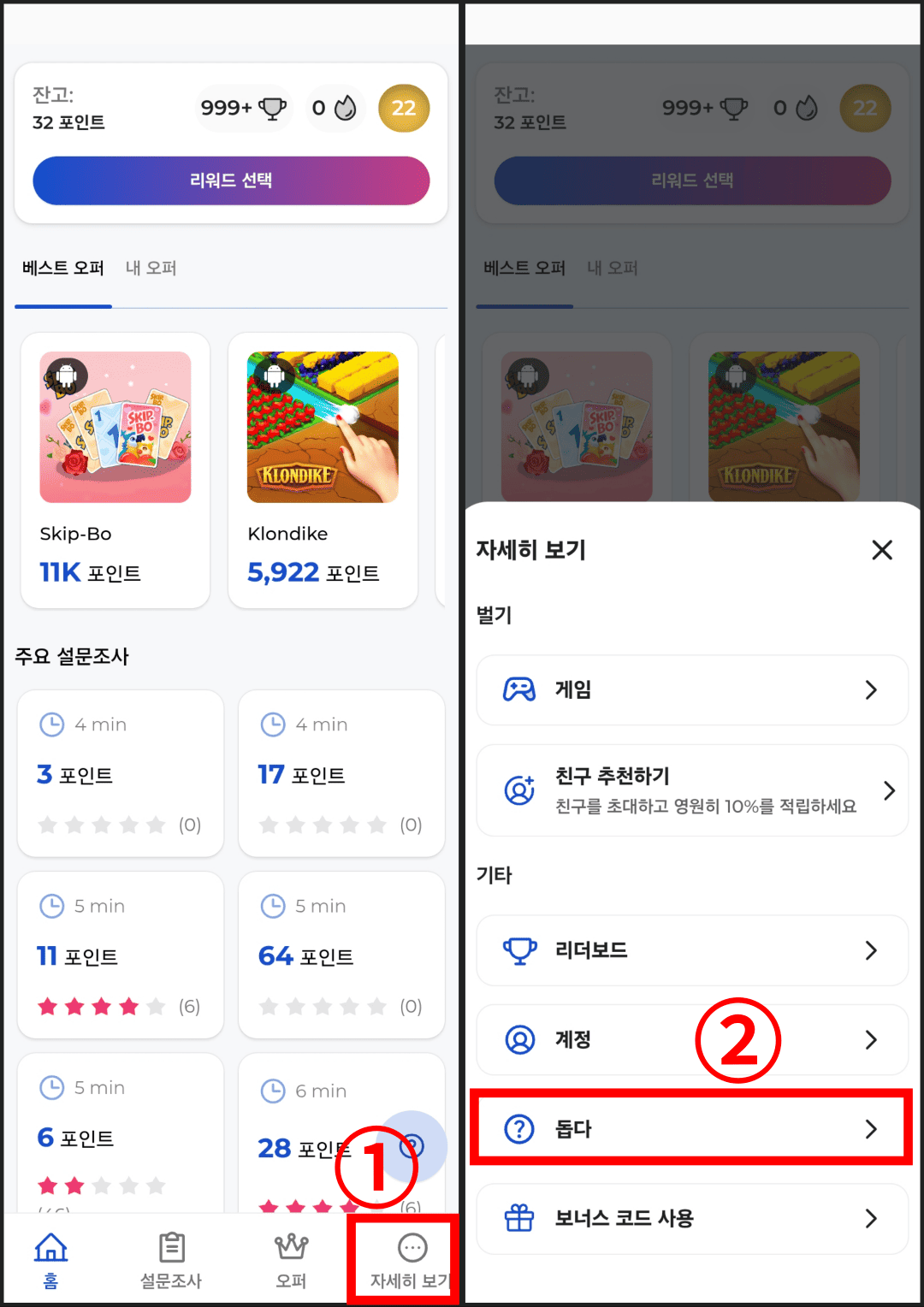Switch to the 내 오퍼 tab

(151, 268)
